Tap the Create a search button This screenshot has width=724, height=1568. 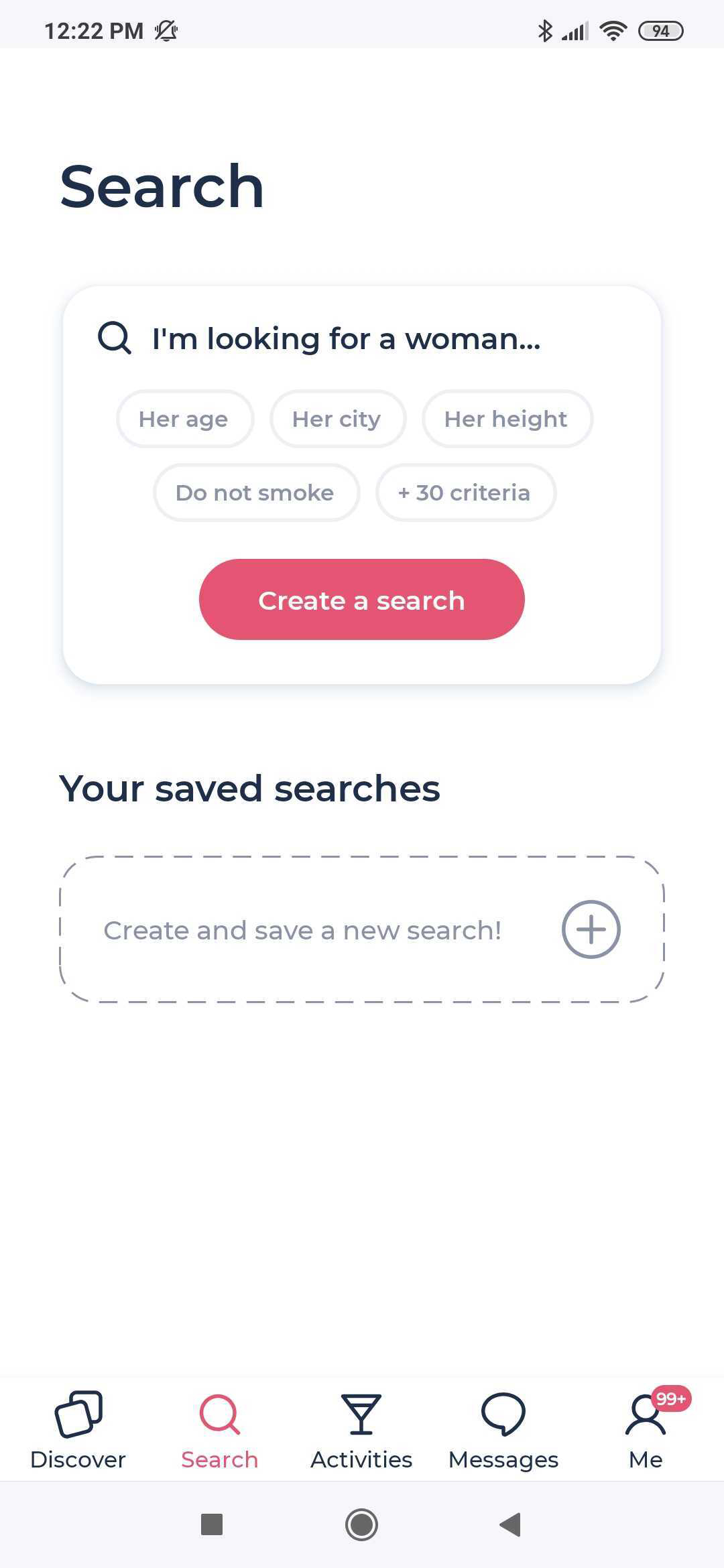click(361, 600)
